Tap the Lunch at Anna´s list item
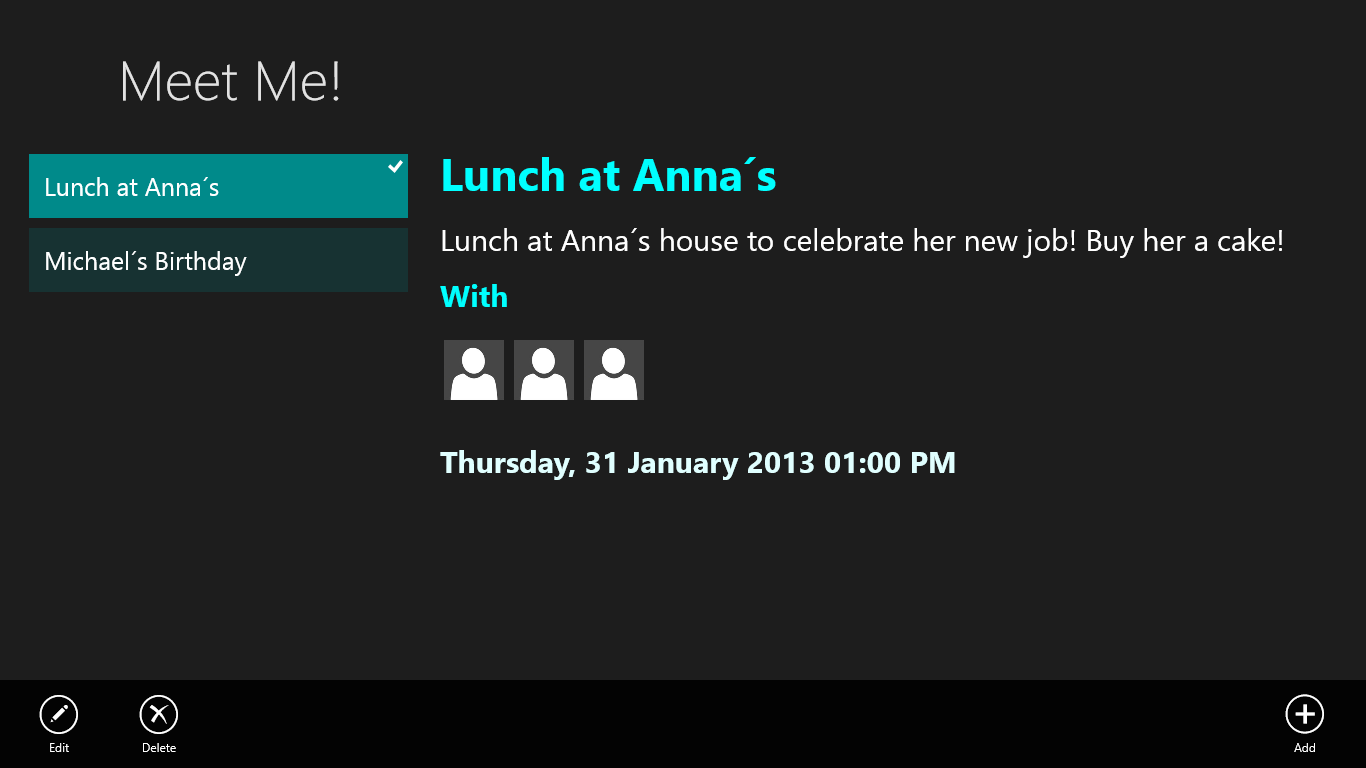This screenshot has width=1366, height=768. coord(218,187)
